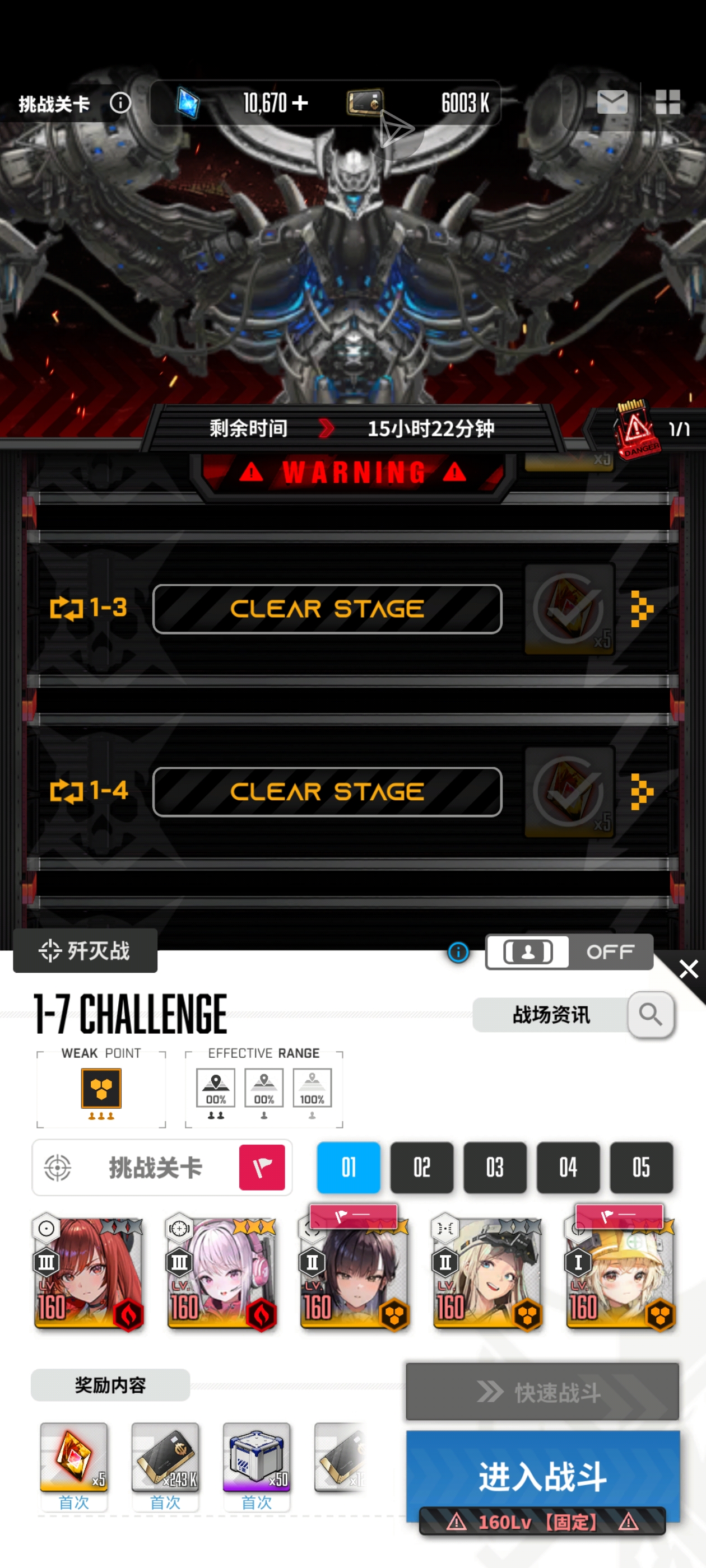This screenshot has height=1568, width=706.
Task: Open 战场资讯 battlefield info
Action: 551,1015
